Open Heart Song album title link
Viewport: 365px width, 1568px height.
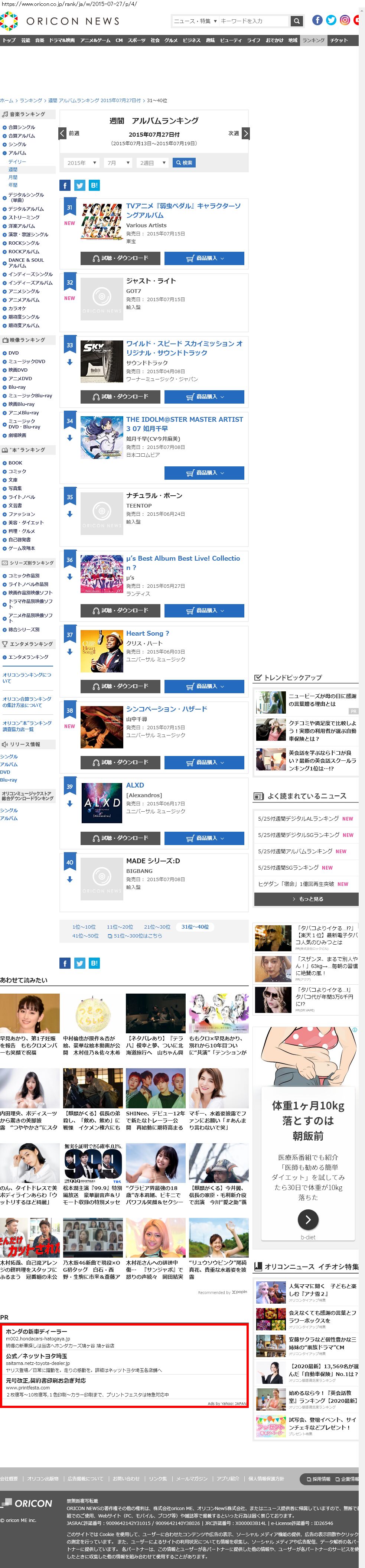pyautogui.click(x=147, y=633)
